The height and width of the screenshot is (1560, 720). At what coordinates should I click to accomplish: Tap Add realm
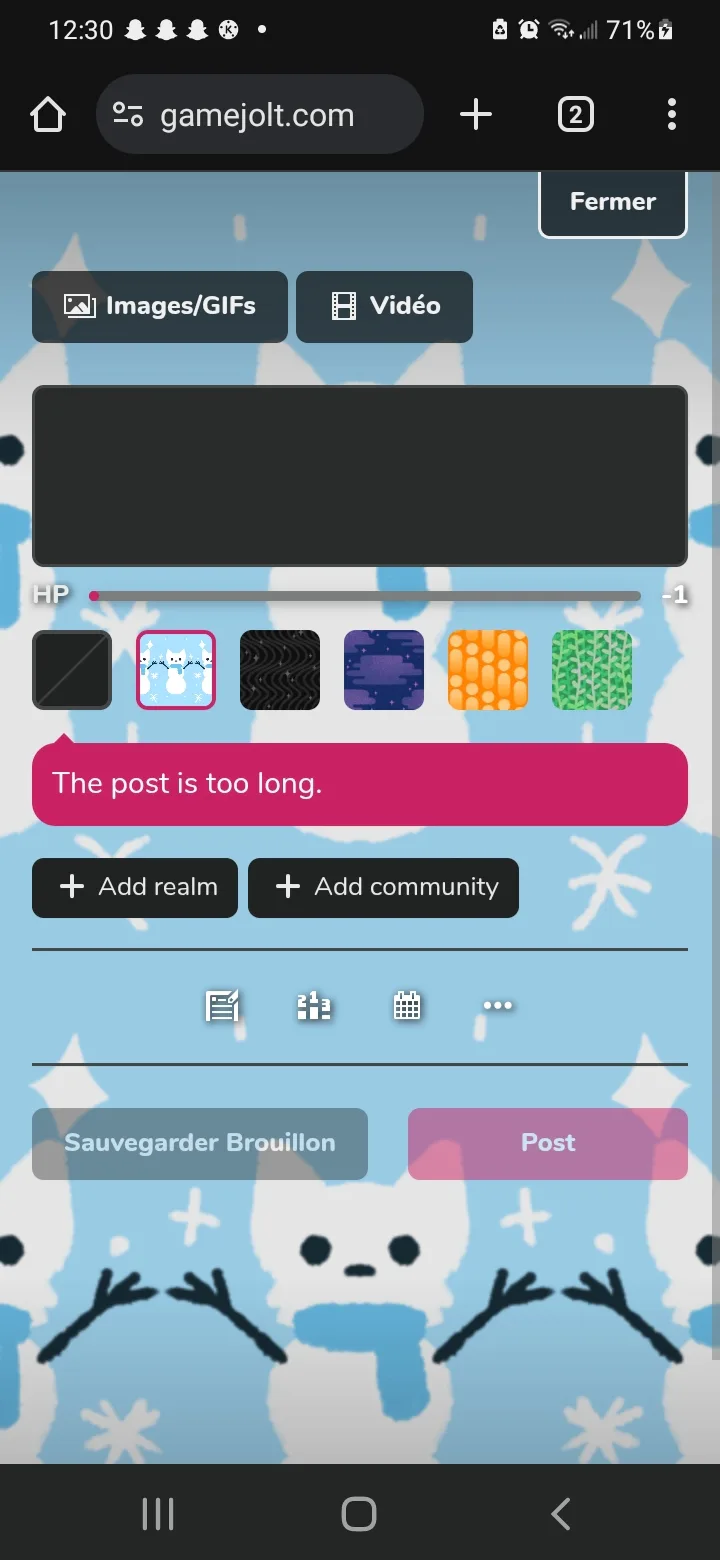coord(135,888)
